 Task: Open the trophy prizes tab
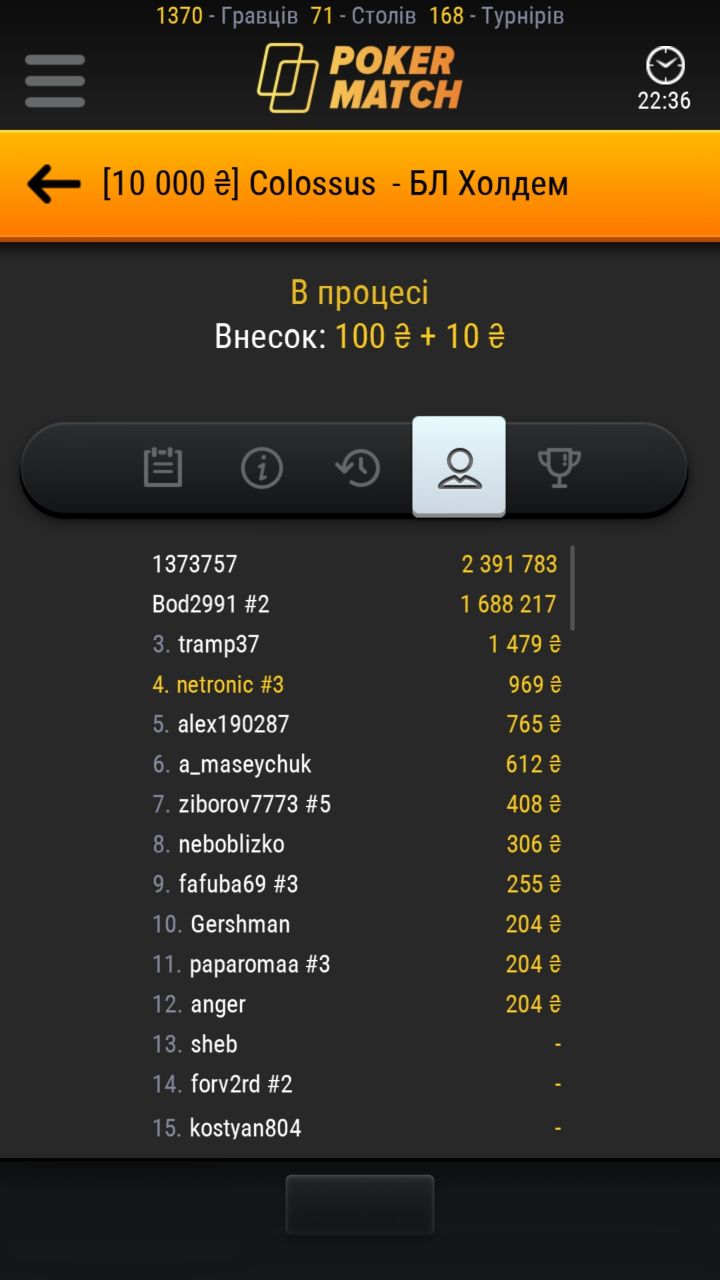[559, 467]
